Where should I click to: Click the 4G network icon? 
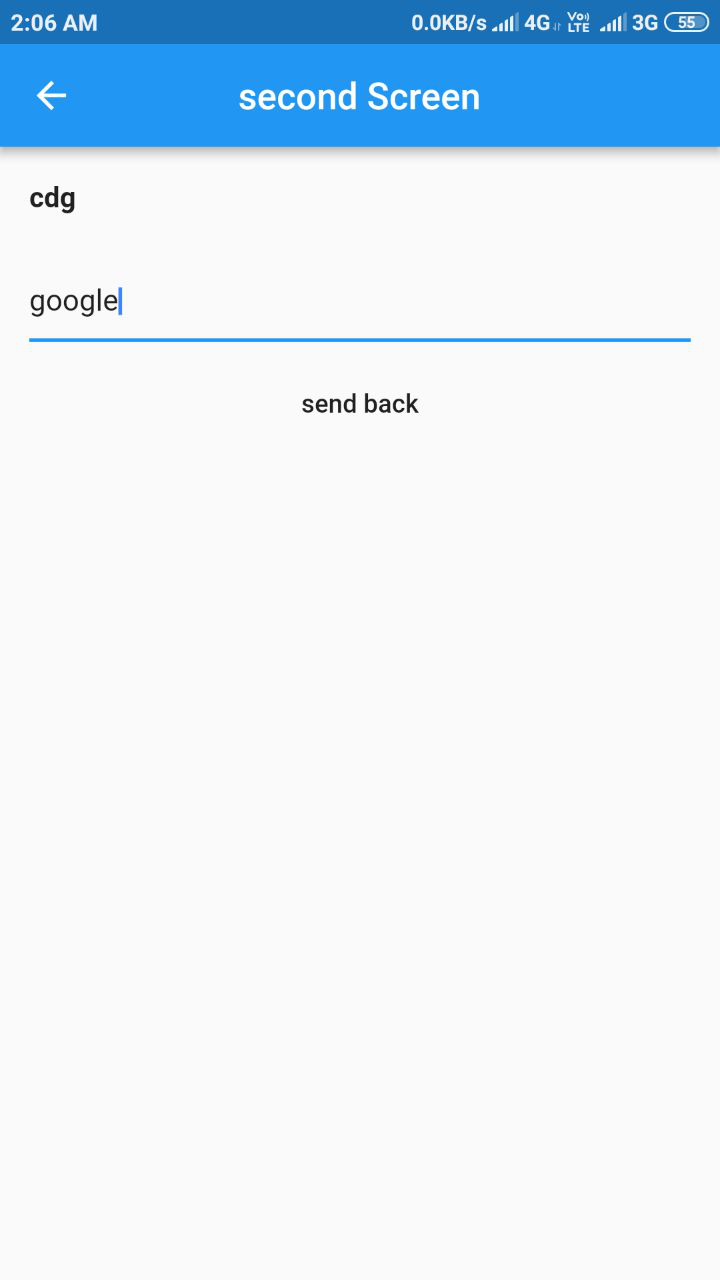point(538,21)
